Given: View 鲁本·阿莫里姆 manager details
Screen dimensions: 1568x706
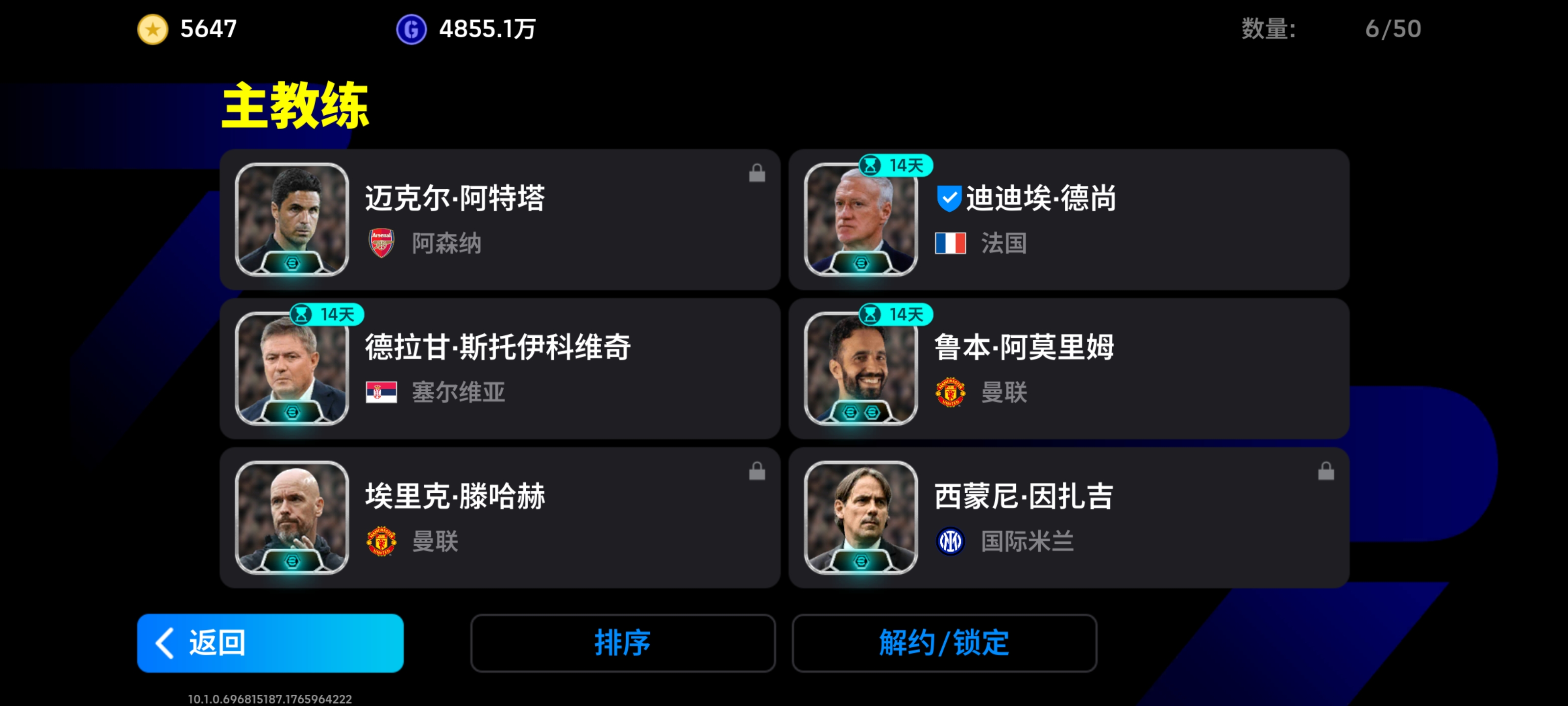Looking at the screenshot, I should click(x=1068, y=369).
